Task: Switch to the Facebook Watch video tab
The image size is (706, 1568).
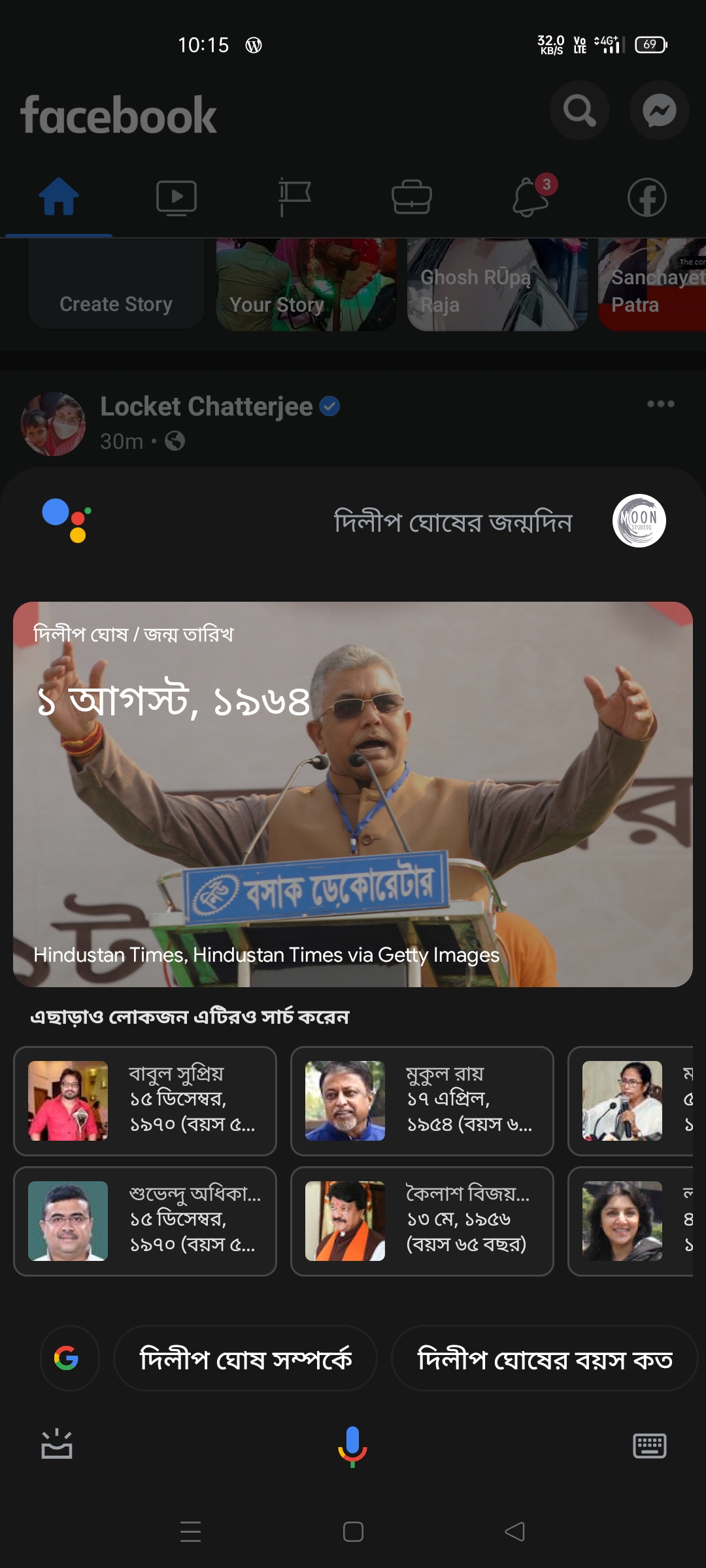Action: coord(176,197)
